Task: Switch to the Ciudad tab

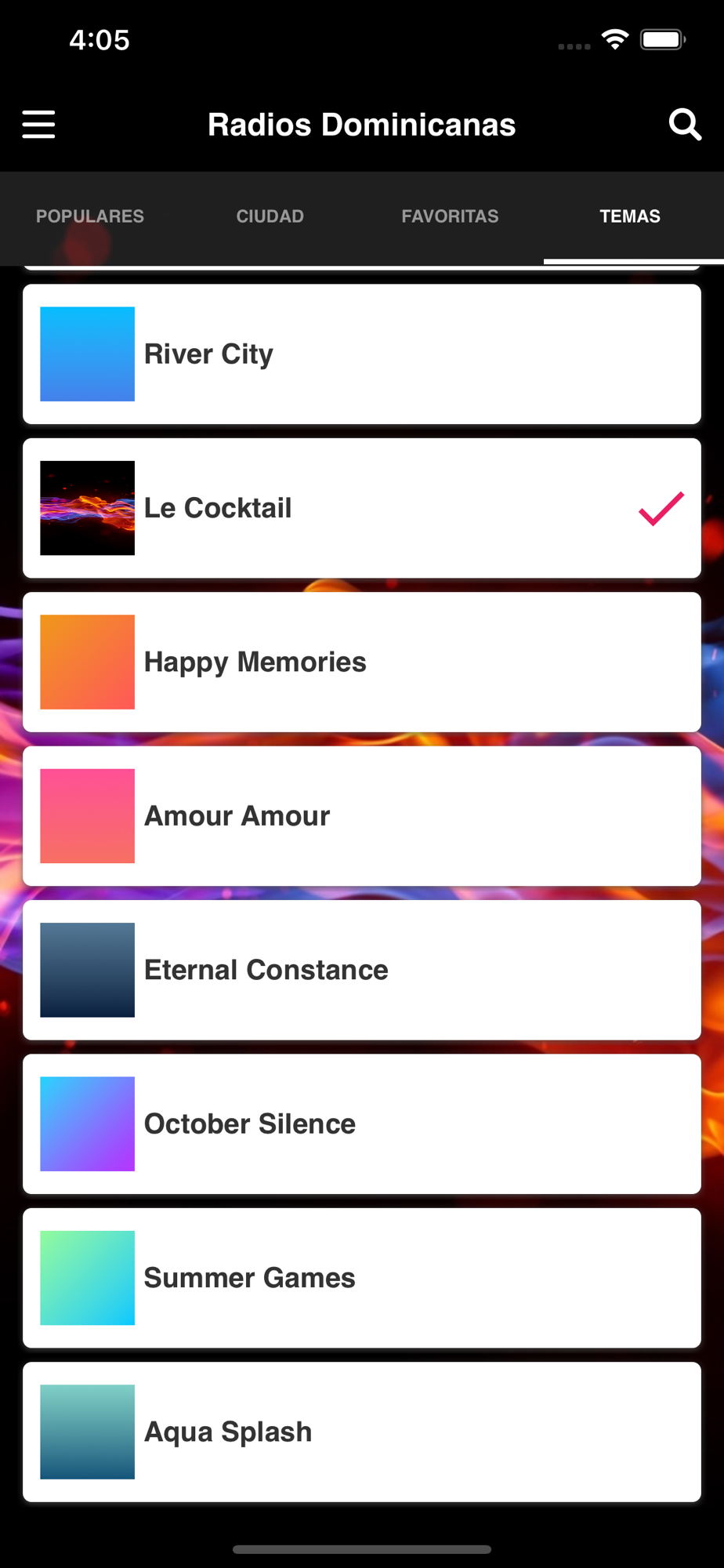Action: [270, 216]
